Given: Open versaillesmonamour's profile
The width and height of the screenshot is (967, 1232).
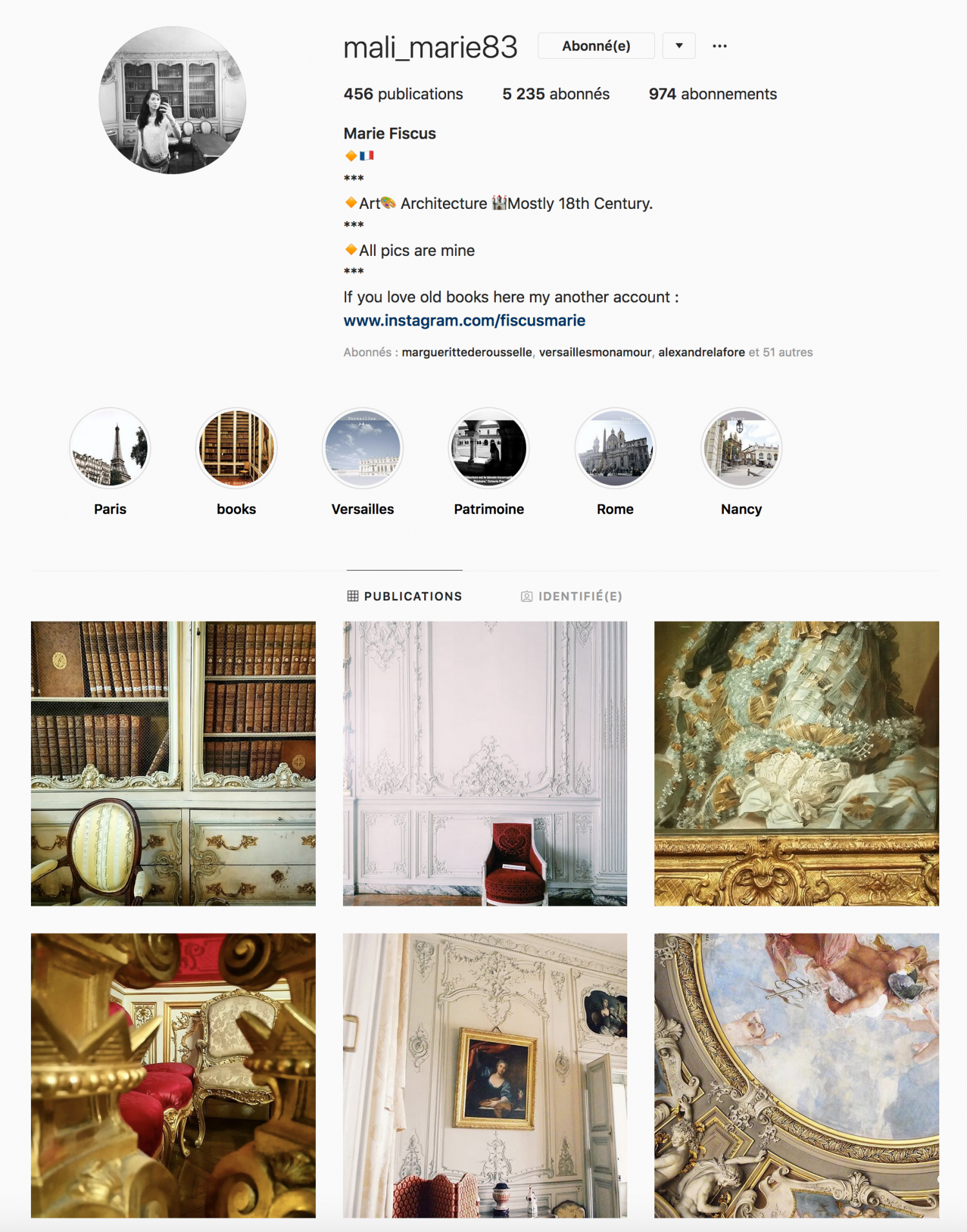Looking at the screenshot, I should [595, 352].
